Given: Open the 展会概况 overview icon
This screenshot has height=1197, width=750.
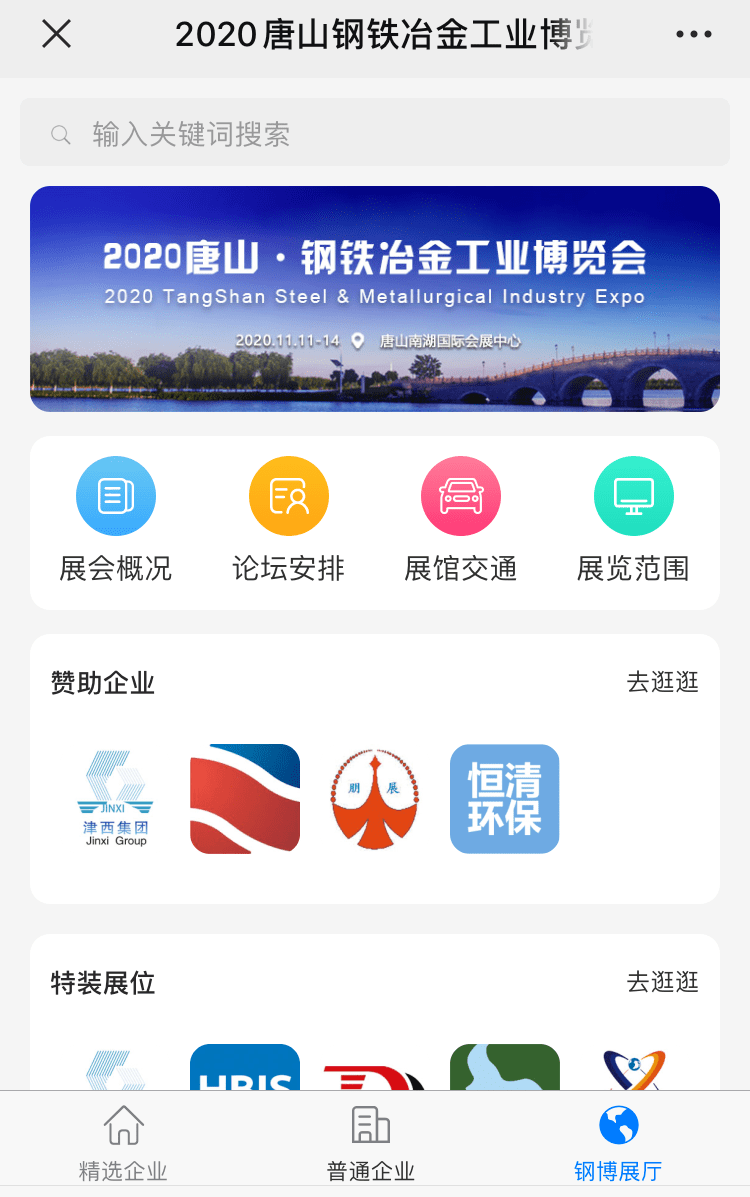Looking at the screenshot, I should click(116, 495).
